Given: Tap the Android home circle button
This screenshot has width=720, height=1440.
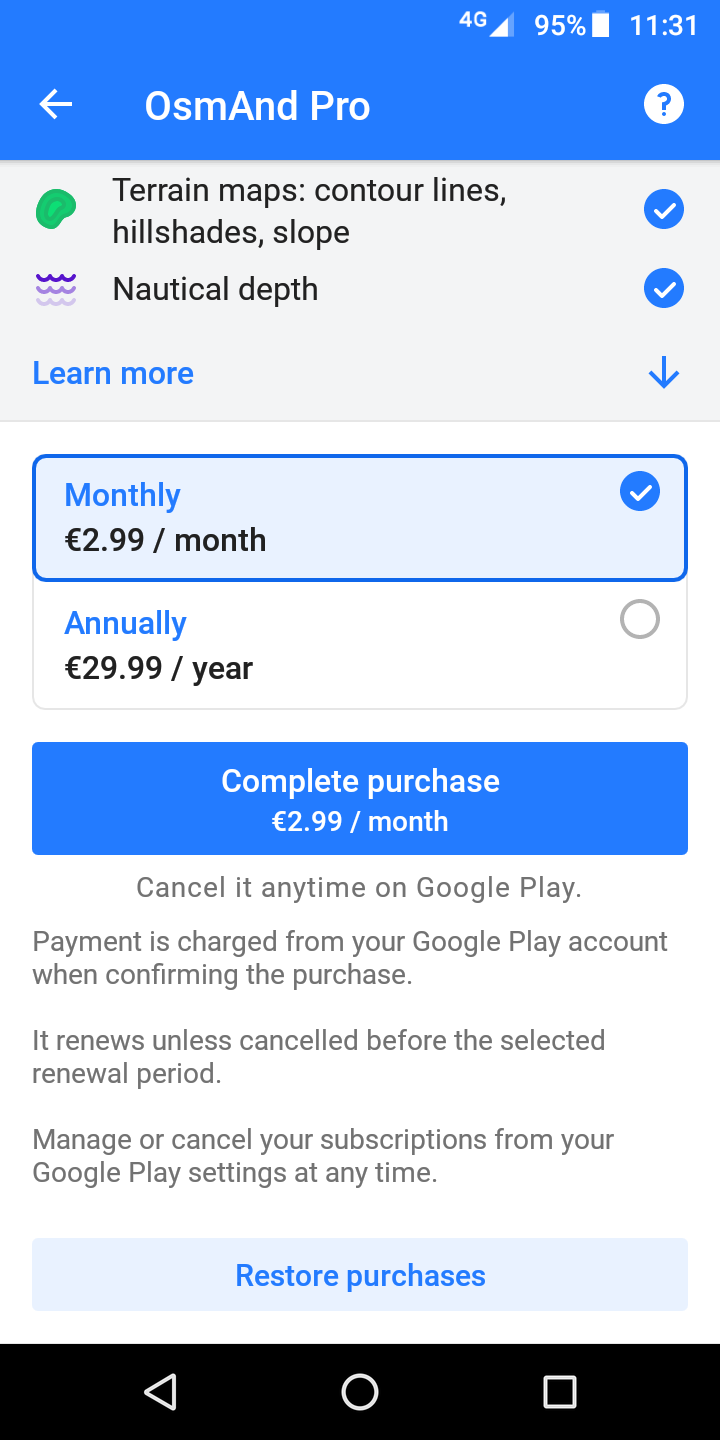Looking at the screenshot, I should tap(360, 1390).
